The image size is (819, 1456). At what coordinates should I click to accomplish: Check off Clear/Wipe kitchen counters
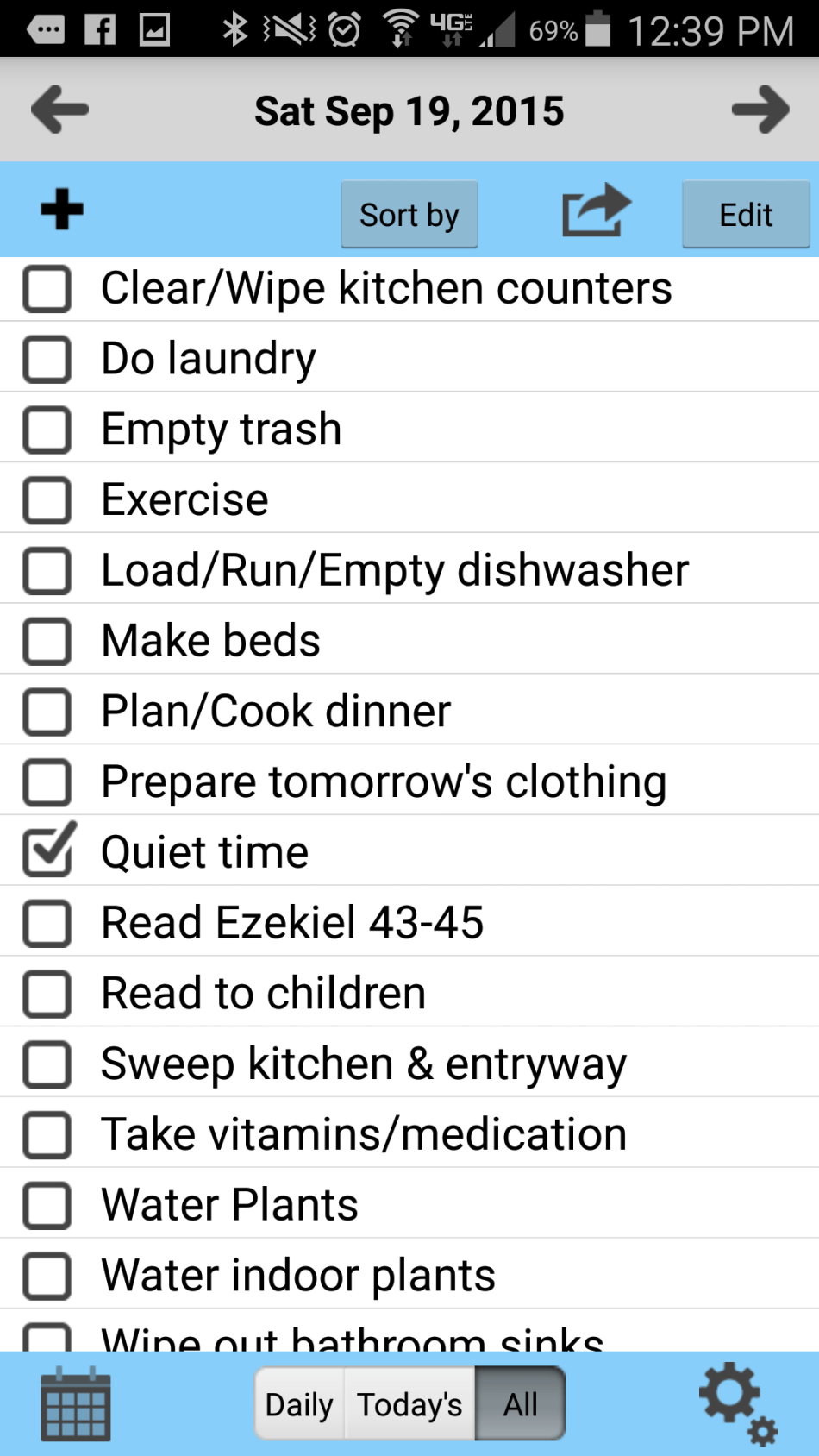[x=47, y=288]
